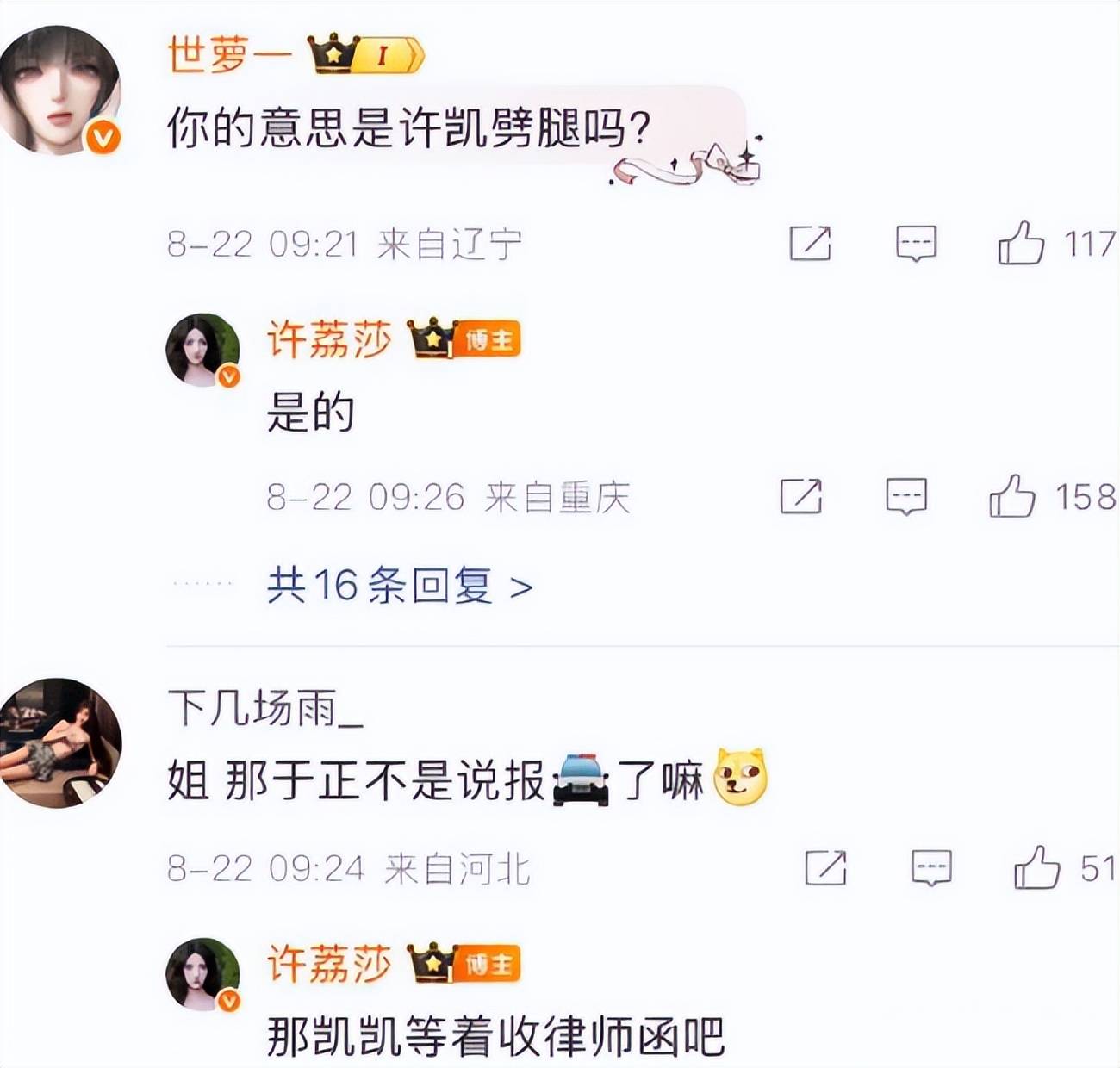Repost 许荔莎's reply "是的"
This screenshot has height=1068, width=1120.
[800, 496]
